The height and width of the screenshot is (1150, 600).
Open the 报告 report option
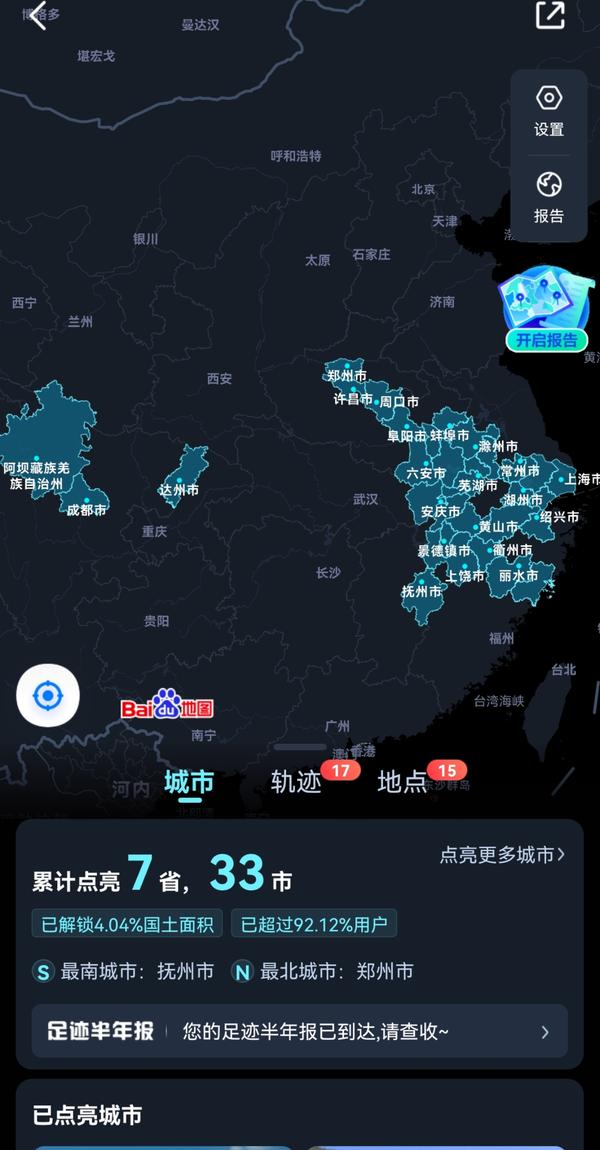[x=549, y=198]
